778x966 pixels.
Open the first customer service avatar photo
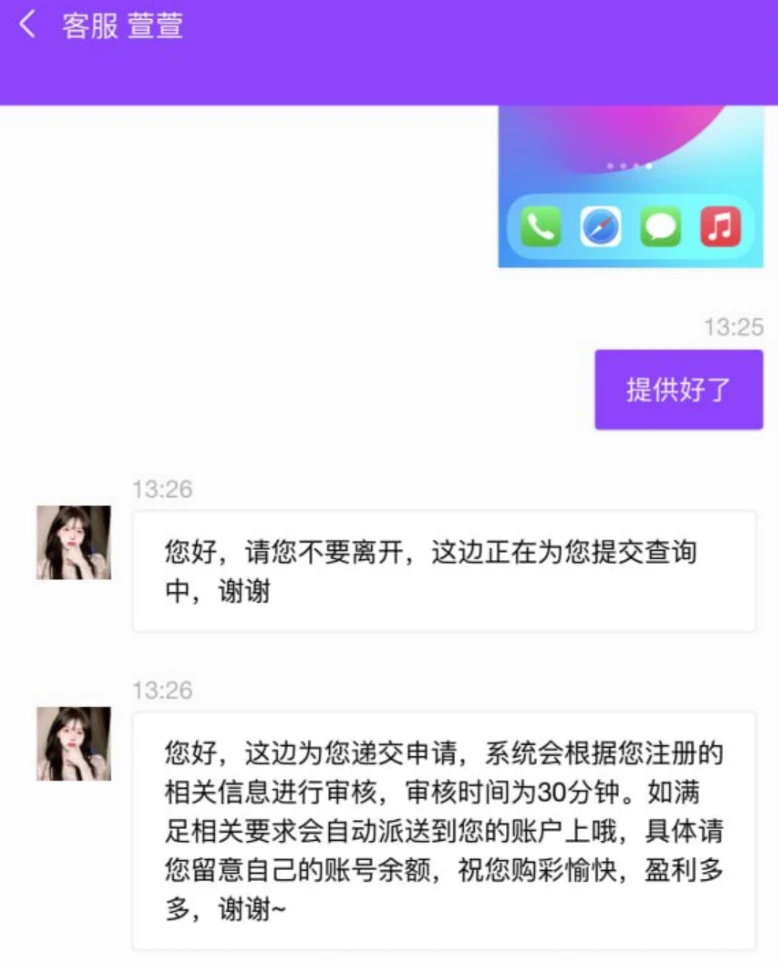(73, 541)
